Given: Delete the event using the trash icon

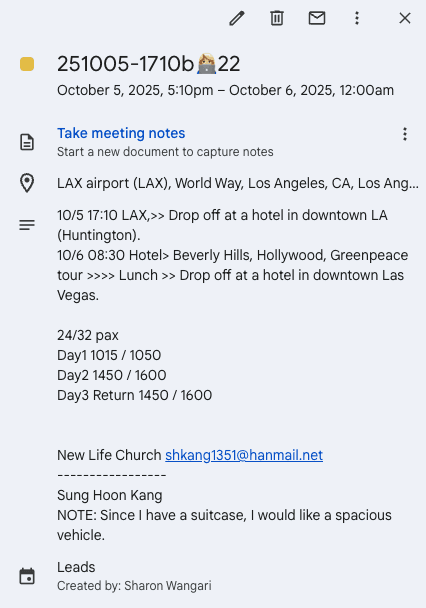Looking at the screenshot, I should point(277,18).
